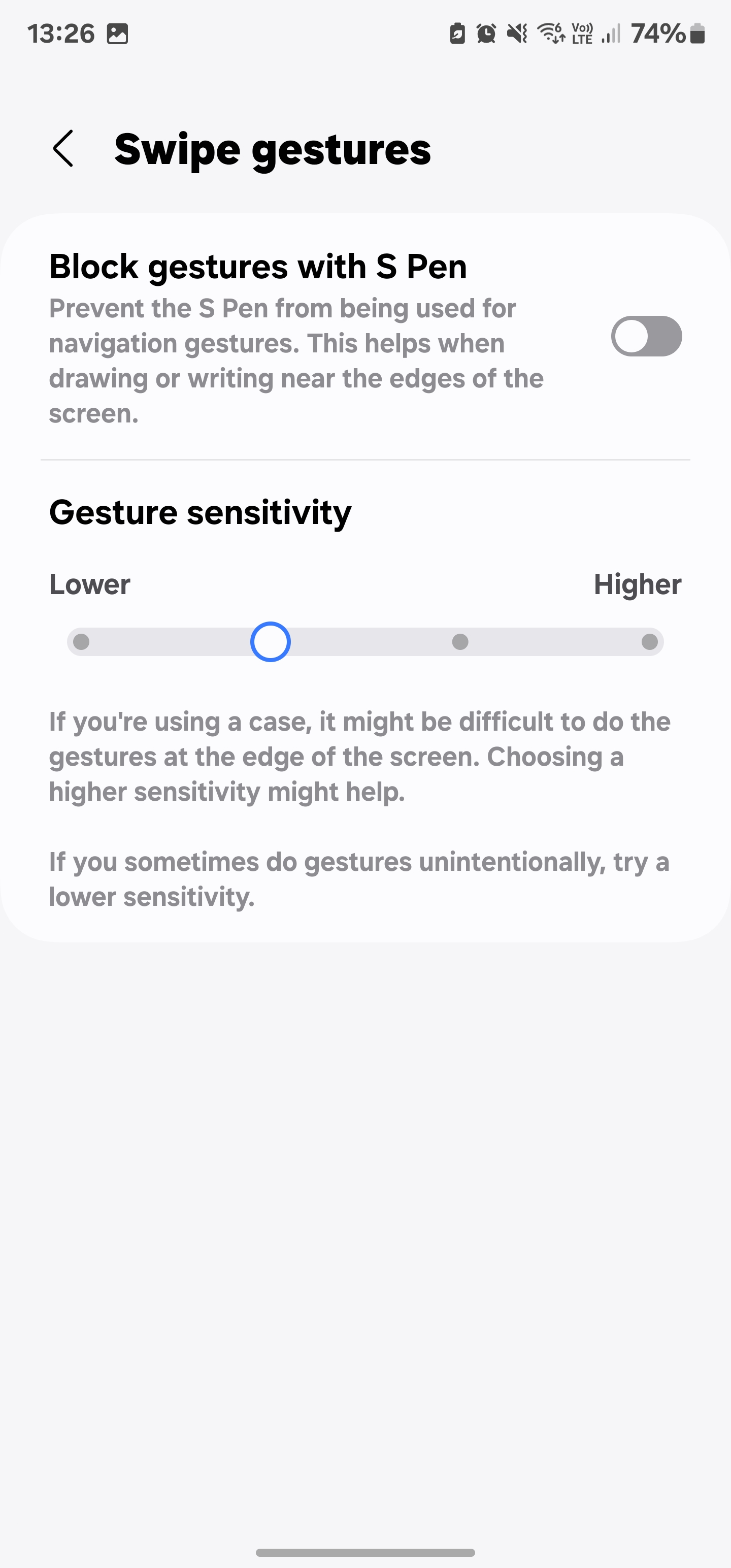The image size is (731, 1568).
Task: Set sensitivity to highest by clicking rightmost dot
Action: pyautogui.click(x=649, y=641)
